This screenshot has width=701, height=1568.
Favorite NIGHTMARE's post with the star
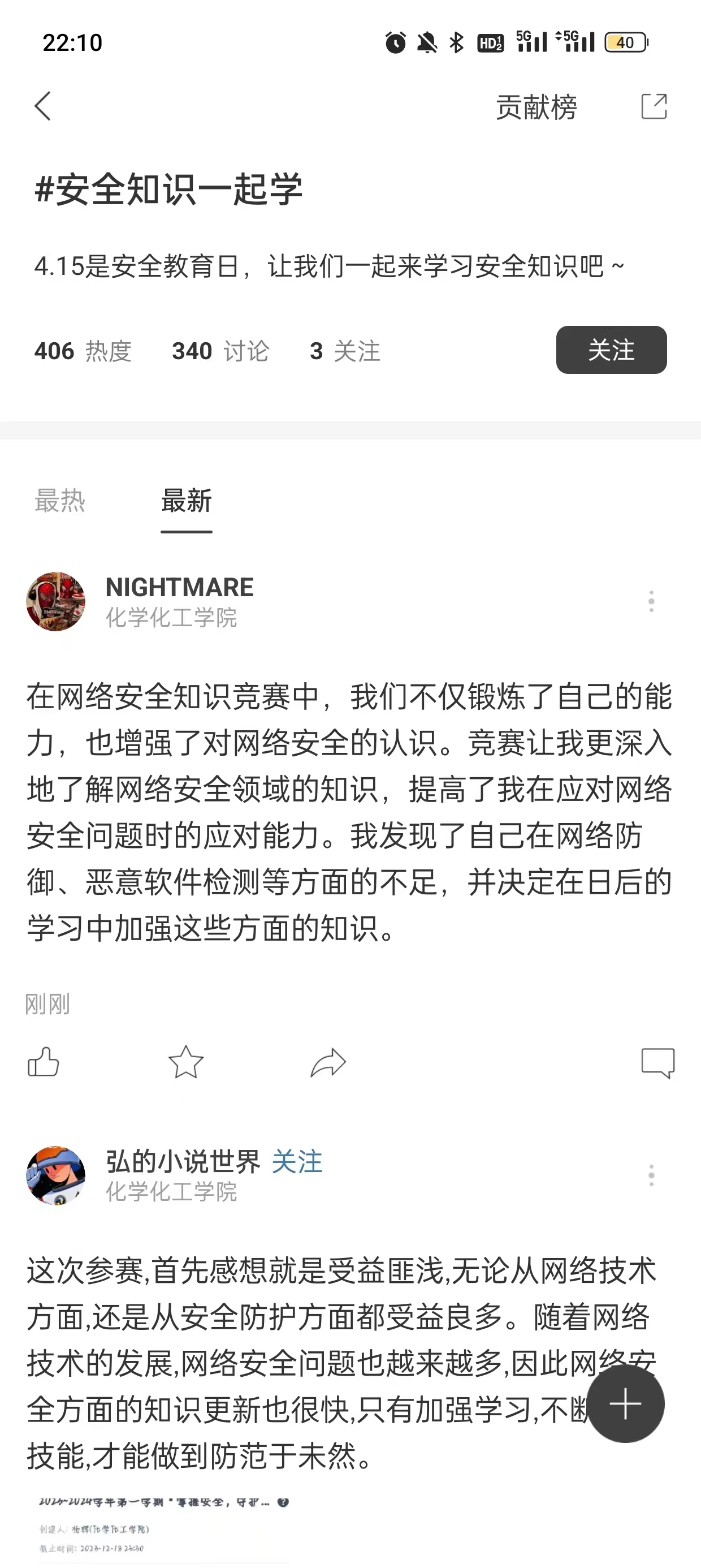tap(185, 1062)
